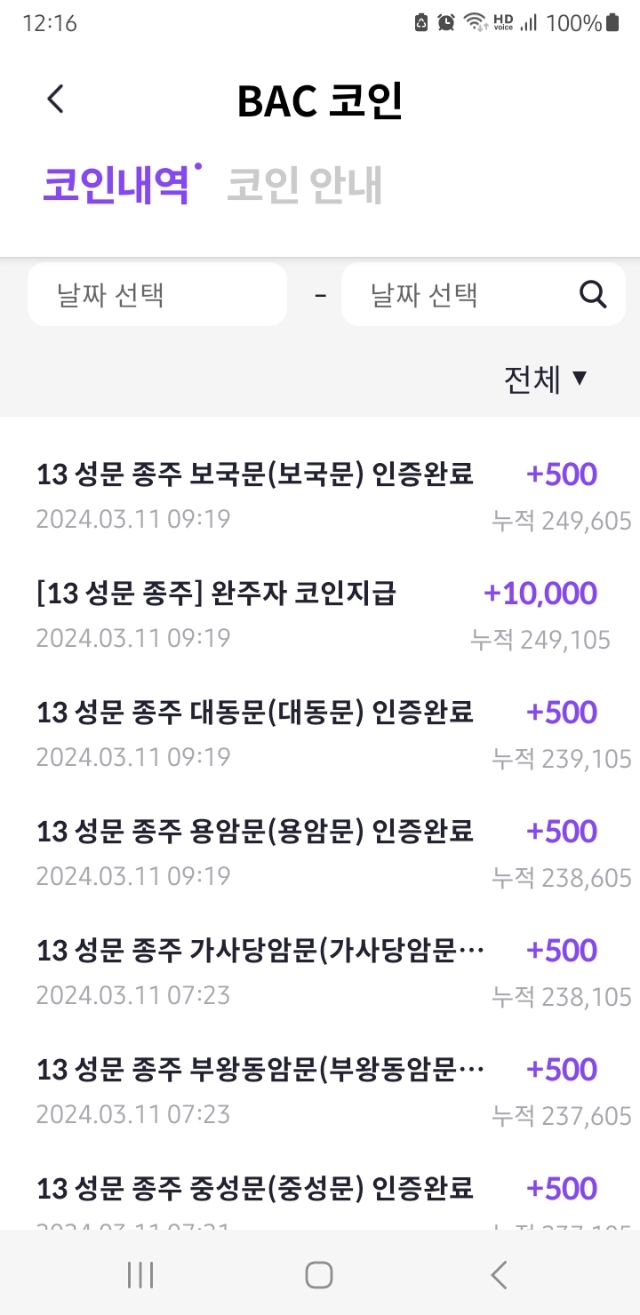
Task: Open the system recent apps button
Action: point(140,1274)
